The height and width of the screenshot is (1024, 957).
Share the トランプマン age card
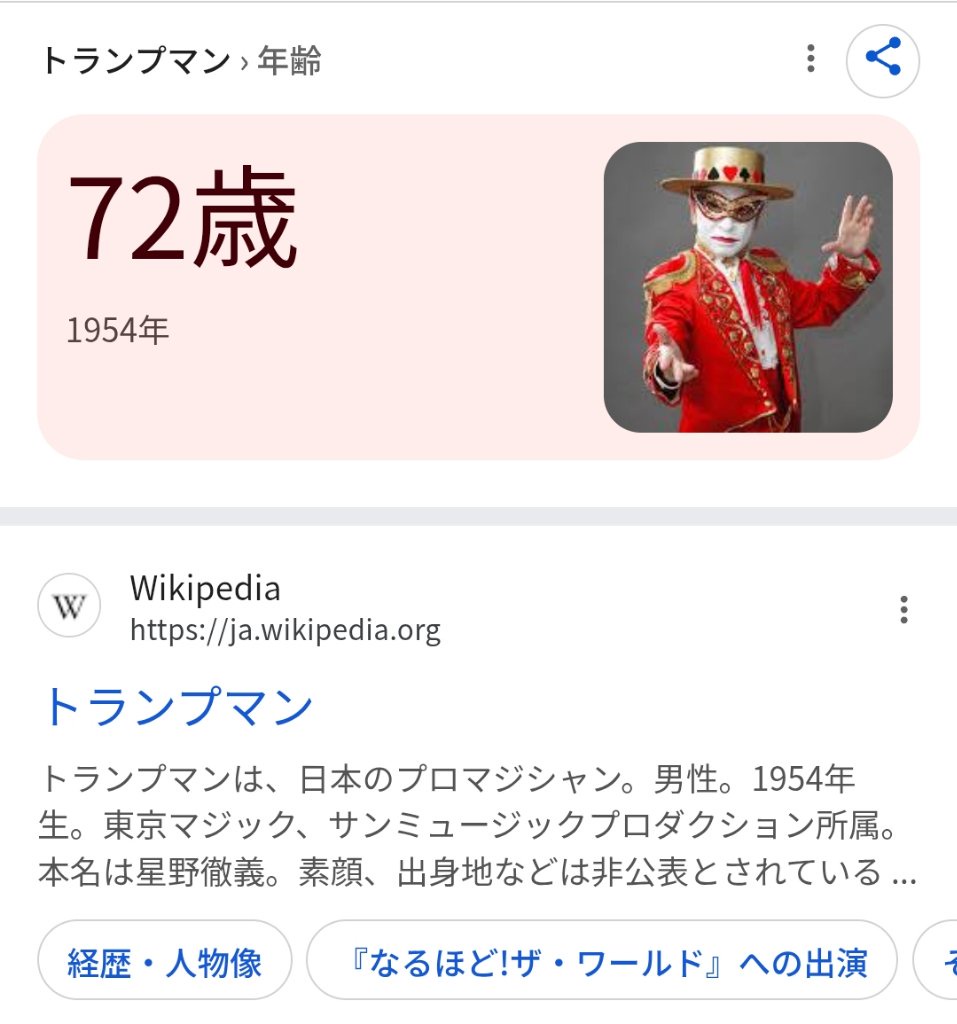point(882,60)
